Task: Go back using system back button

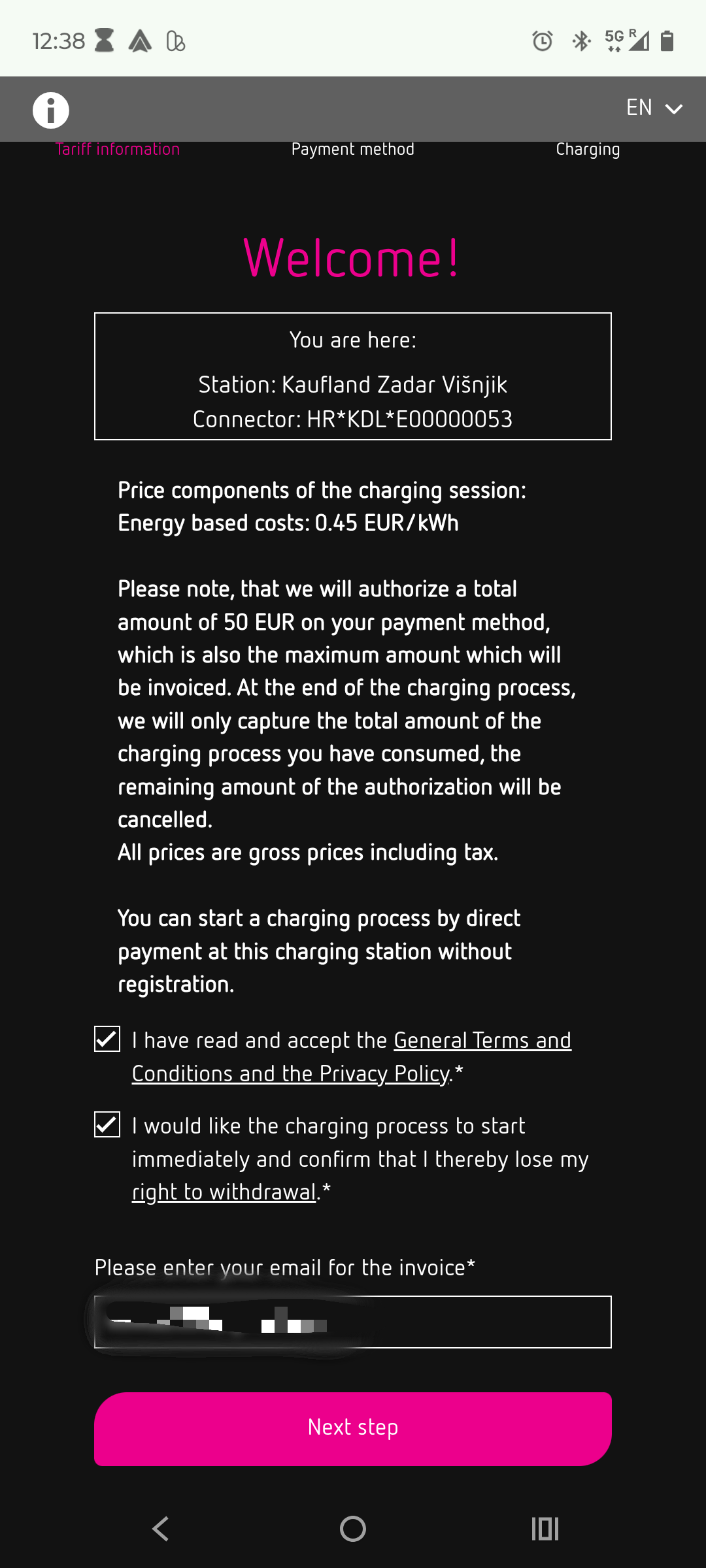Action: click(x=161, y=1529)
